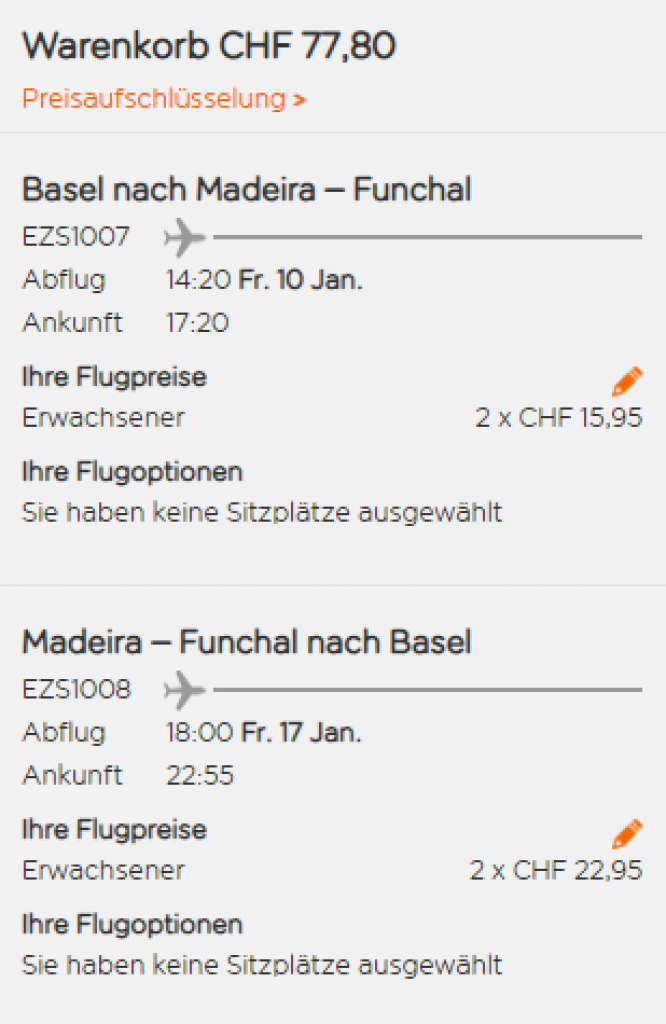Edit the Basel nach Madeira flight fares
This screenshot has height=1024, width=666.
(626, 381)
